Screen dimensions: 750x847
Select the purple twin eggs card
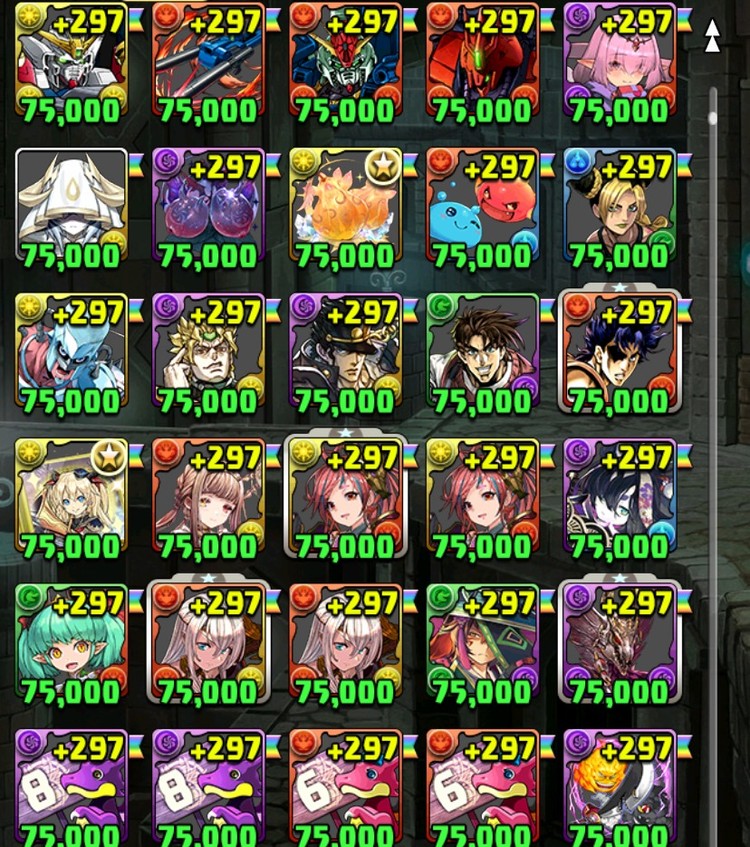pyautogui.click(x=208, y=208)
